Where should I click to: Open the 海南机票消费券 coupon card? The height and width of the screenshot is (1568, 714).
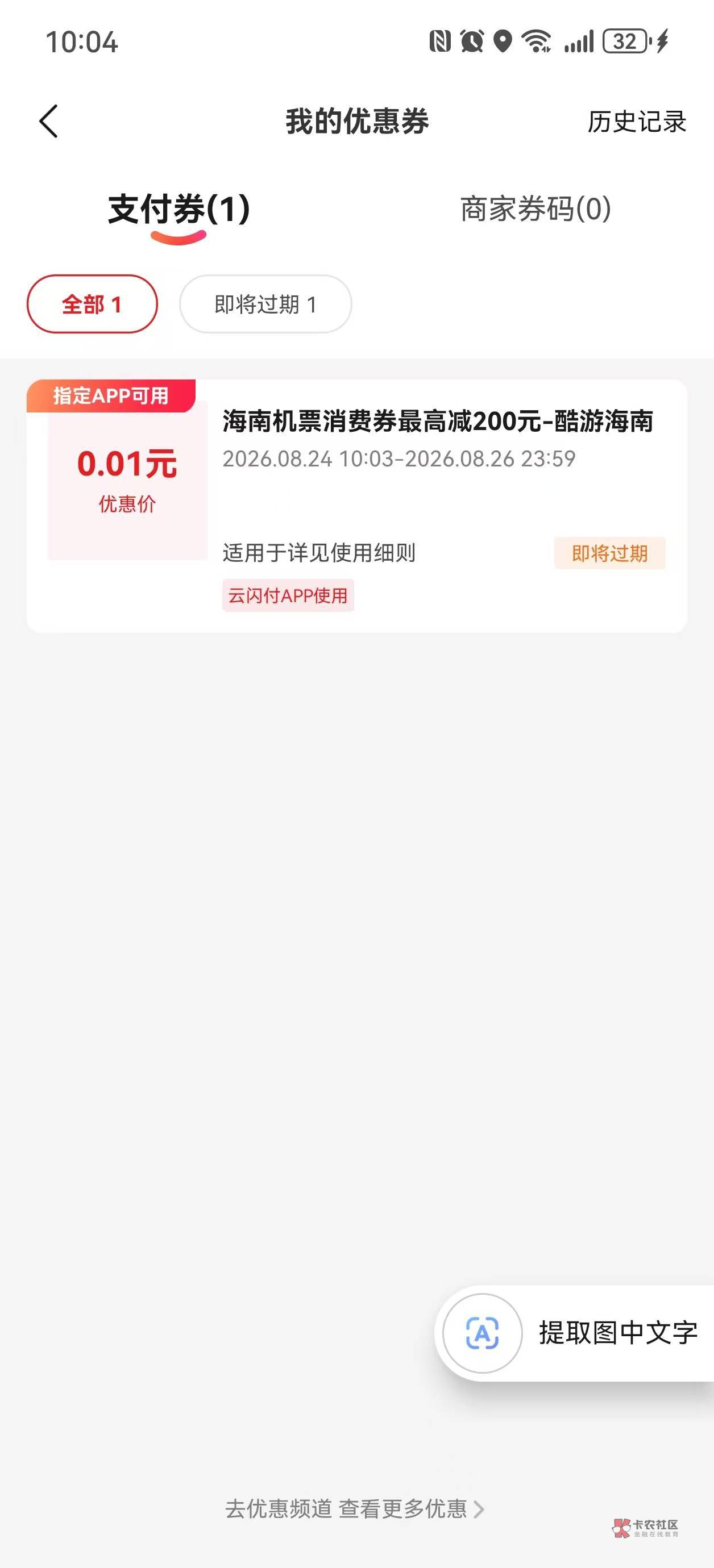[357, 506]
